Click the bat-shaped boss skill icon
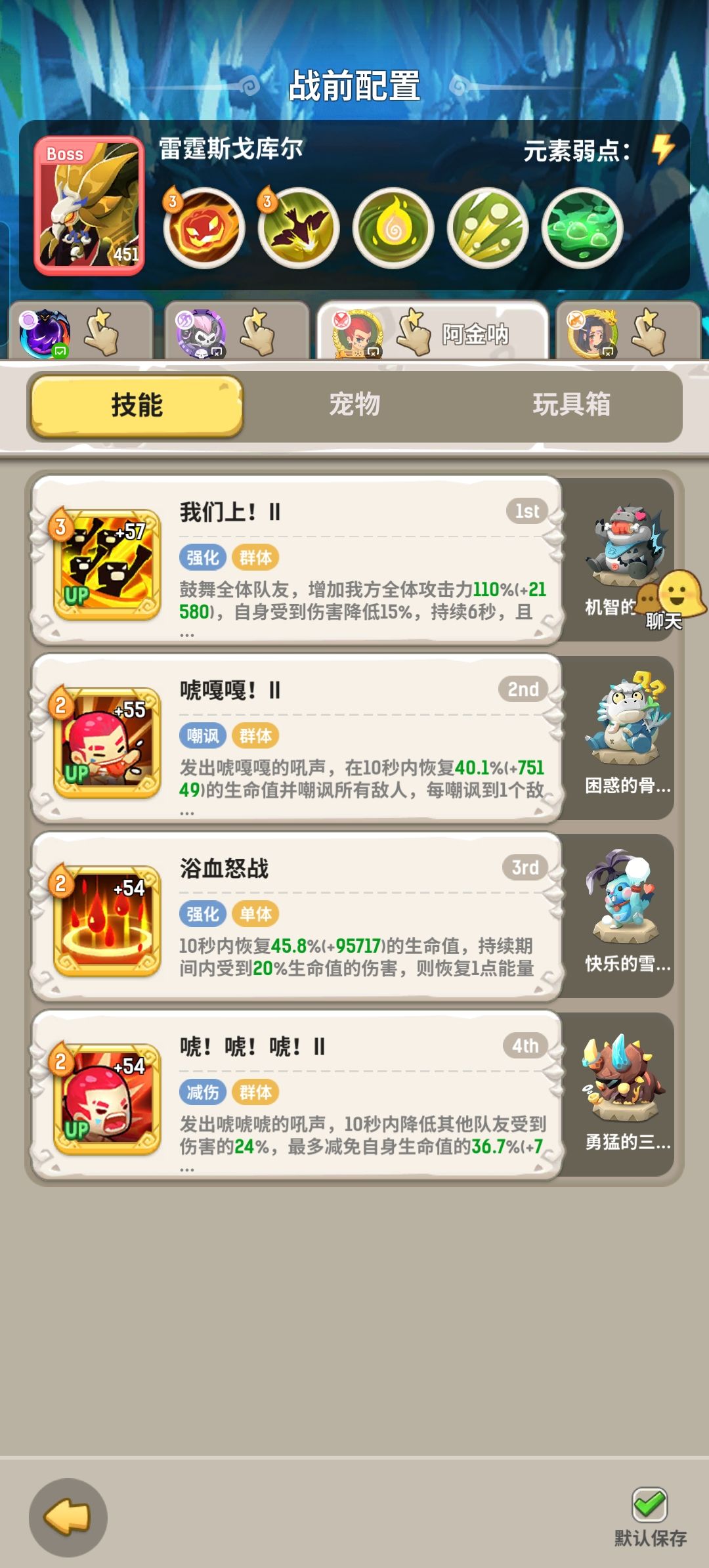The width and height of the screenshot is (709, 1568). coord(297,227)
